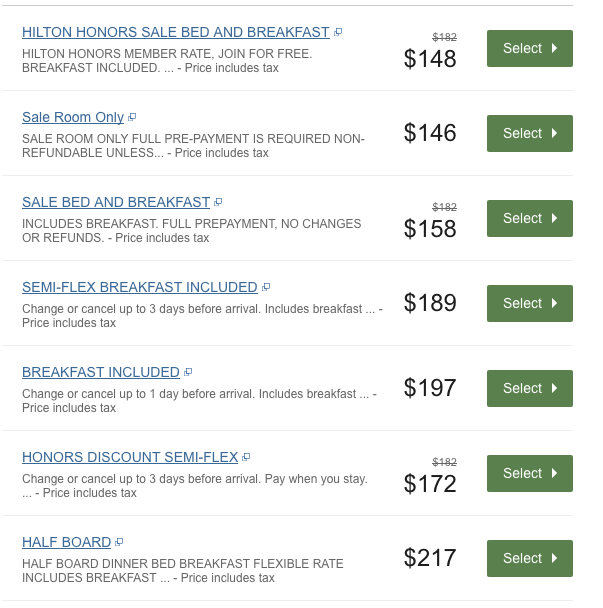Select the $197 Breakfast Included rate
Viewport: 603px width, 608px height.
[529, 388]
